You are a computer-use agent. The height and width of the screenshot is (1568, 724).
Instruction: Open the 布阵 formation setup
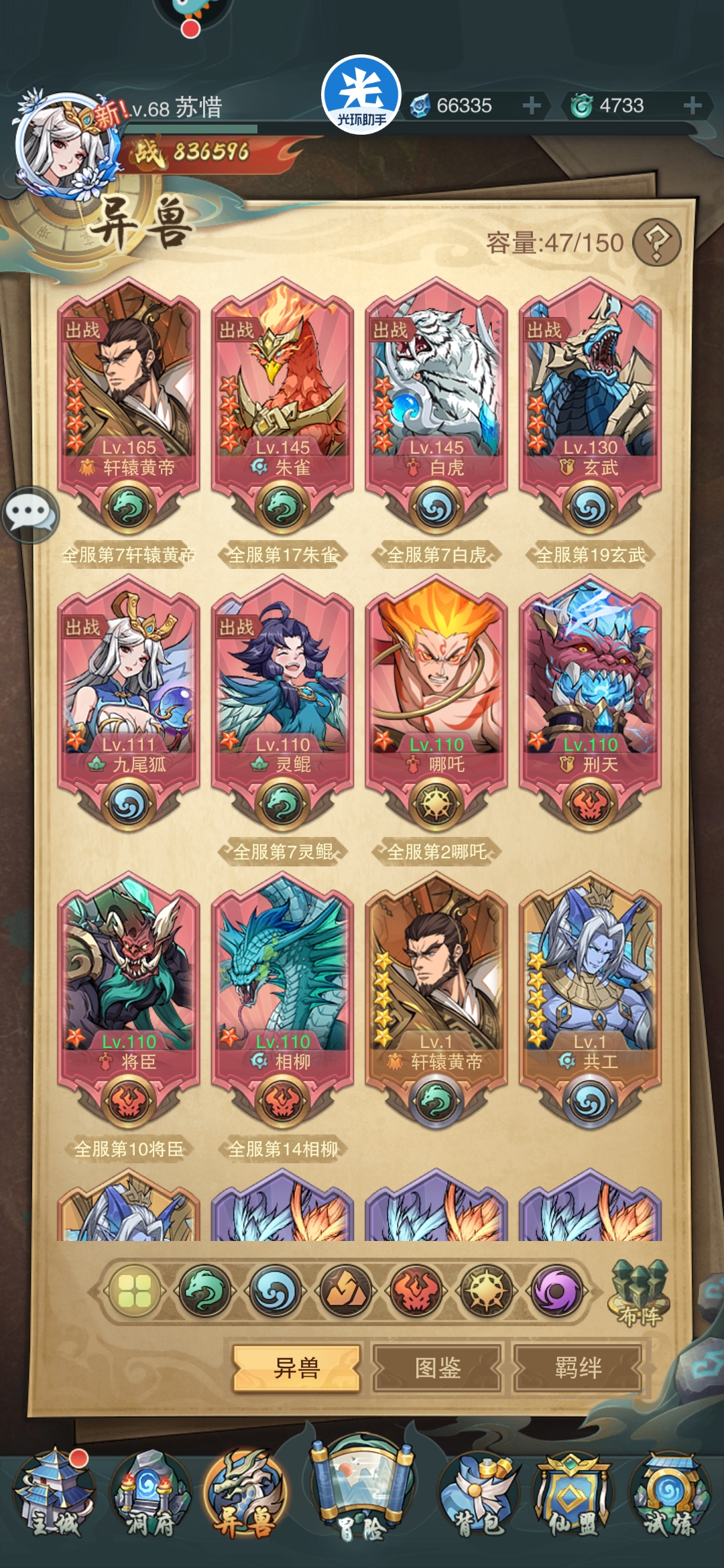tap(638, 1293)
